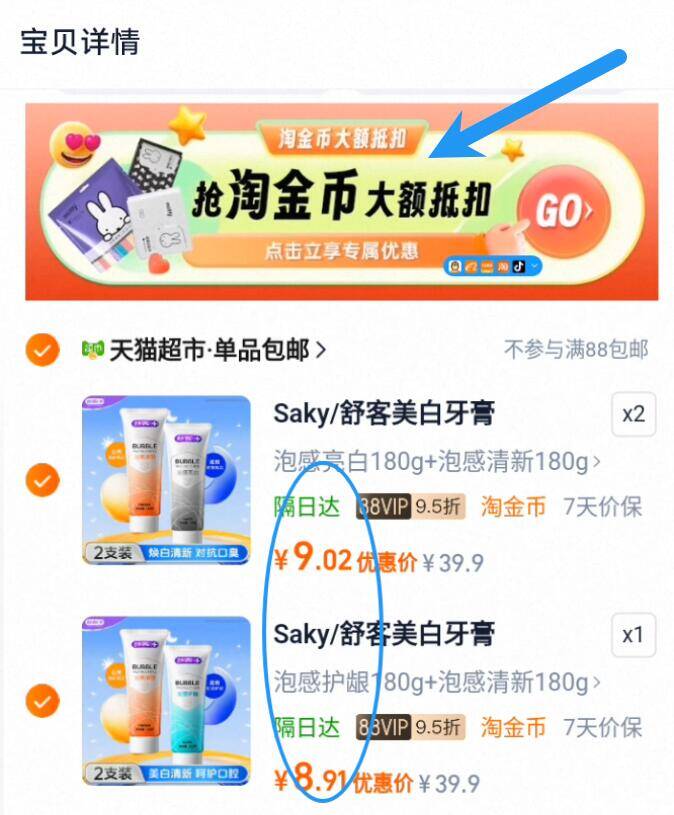Uncheck the 天猫超市 shop checkbox
Screen dimensions: 674x815
[x=43, y=350]
